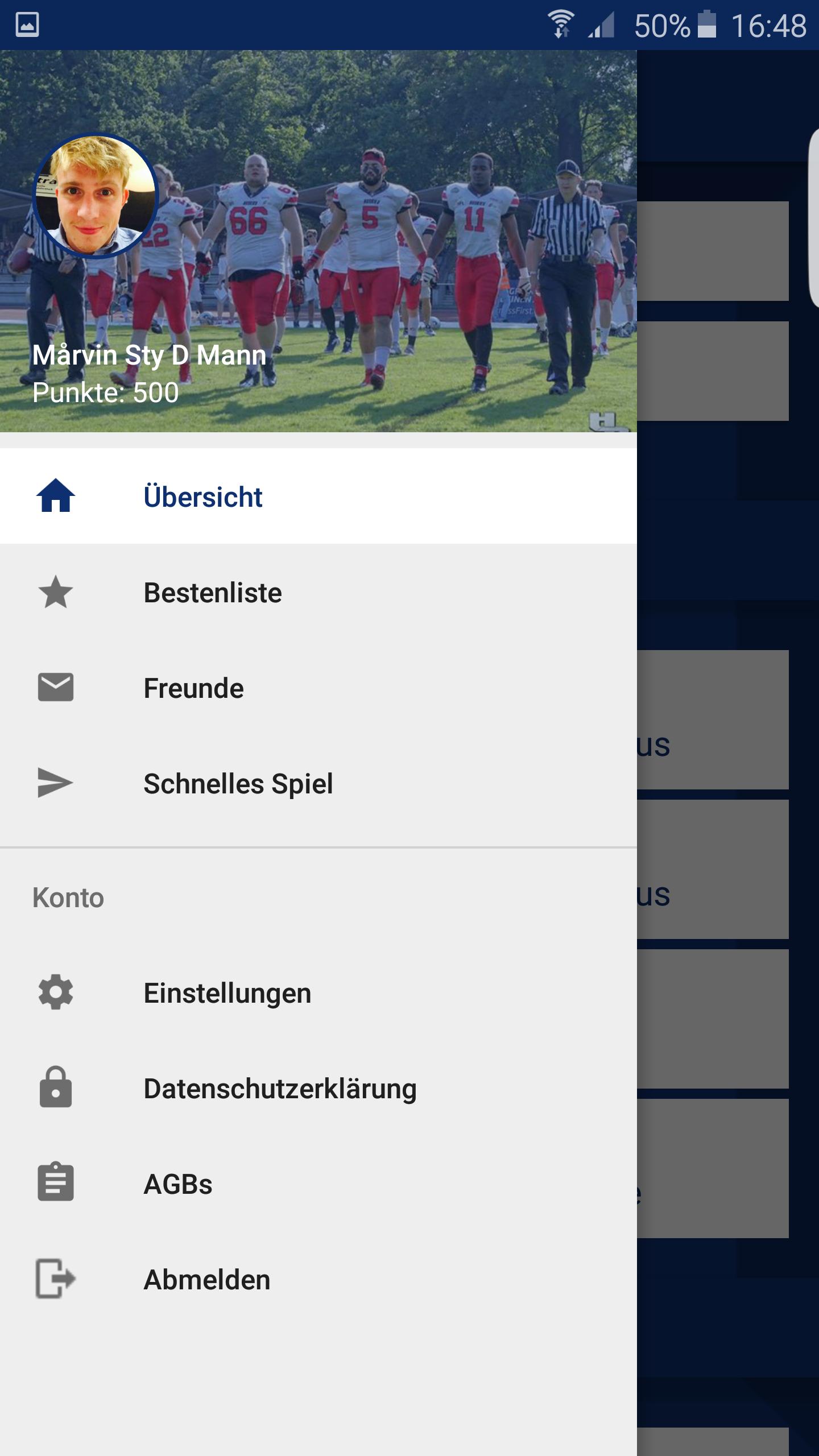Open the Übersicht home page

(202, 497)
